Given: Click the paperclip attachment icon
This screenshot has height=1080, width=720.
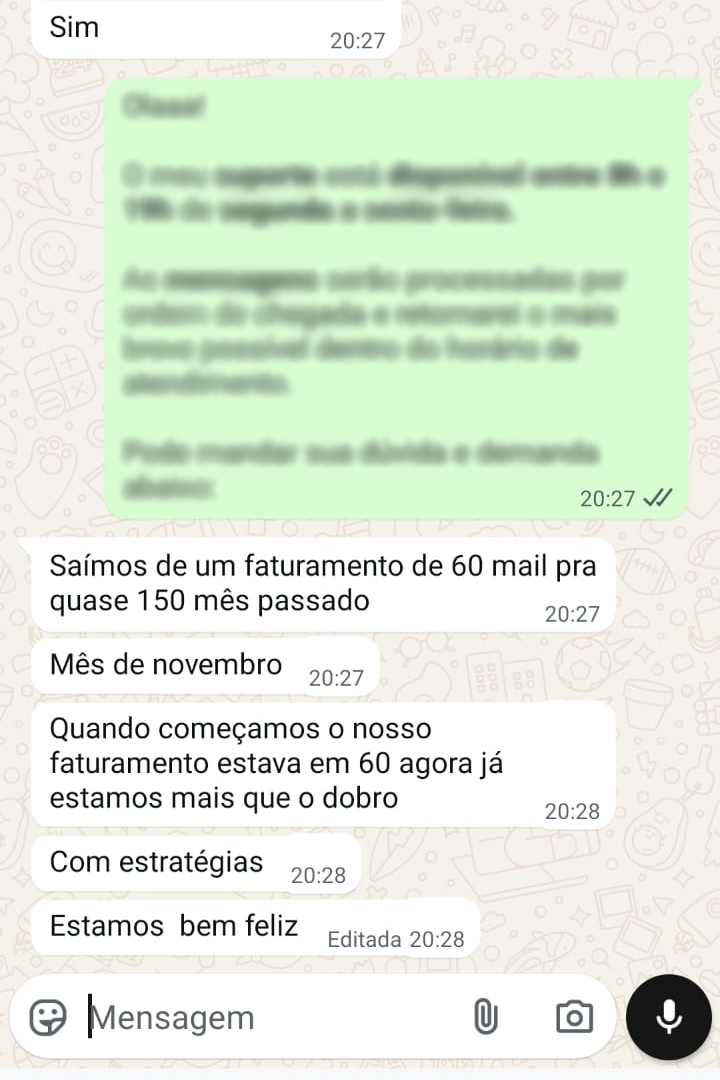Looking at the screenshot, I should point(486,1017).
